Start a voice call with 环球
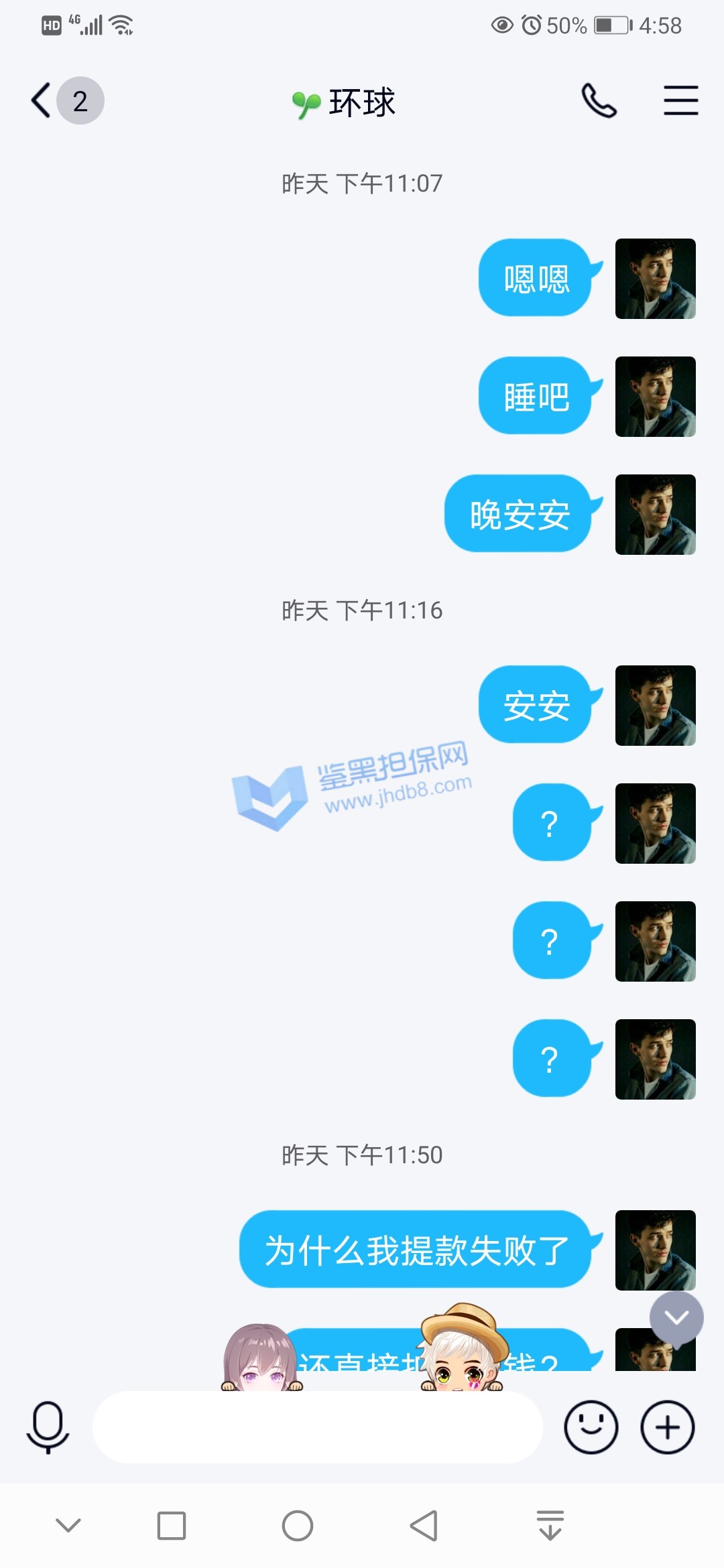Viewport: 724px width, 1568px height. pyautogui.click(x=599, y=101)
